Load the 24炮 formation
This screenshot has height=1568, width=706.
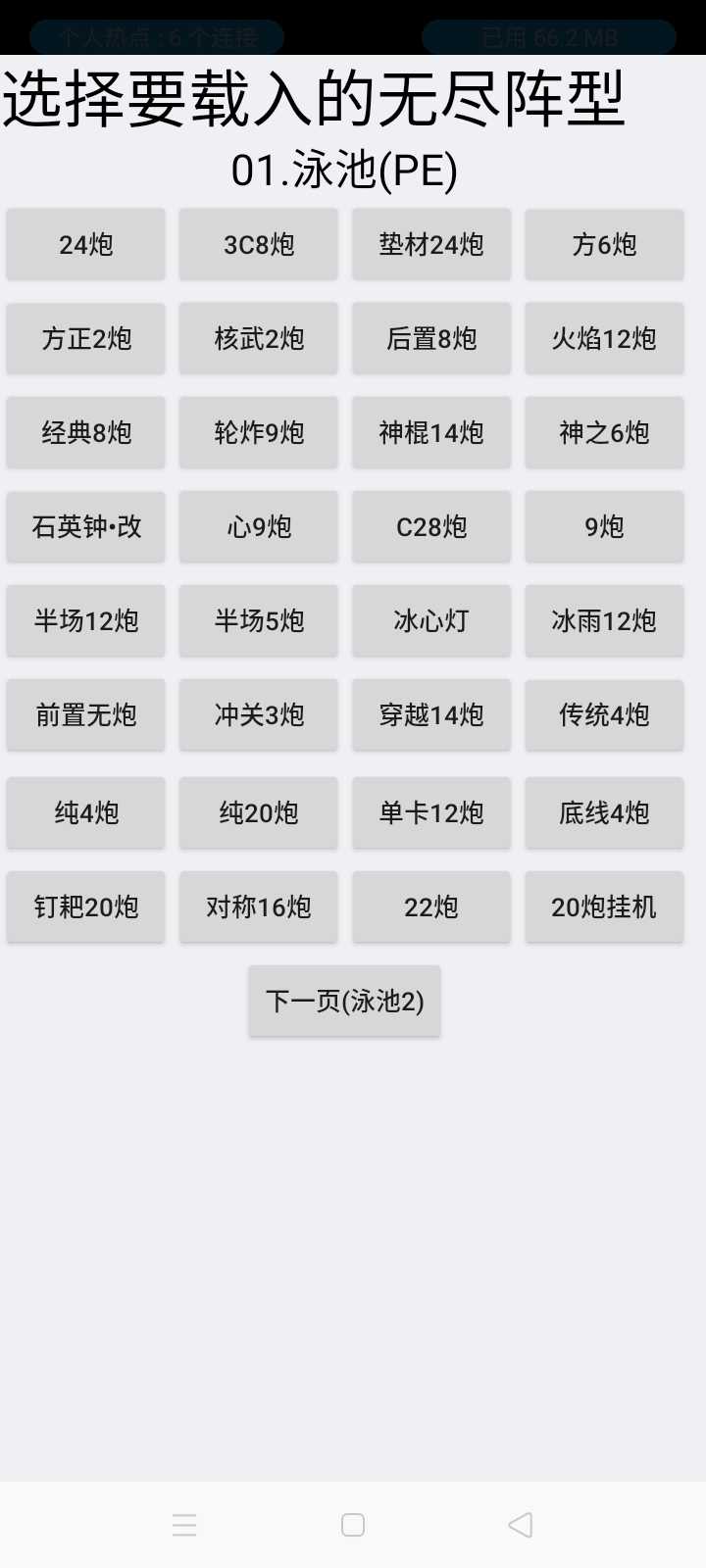click(x=86, y=244)
